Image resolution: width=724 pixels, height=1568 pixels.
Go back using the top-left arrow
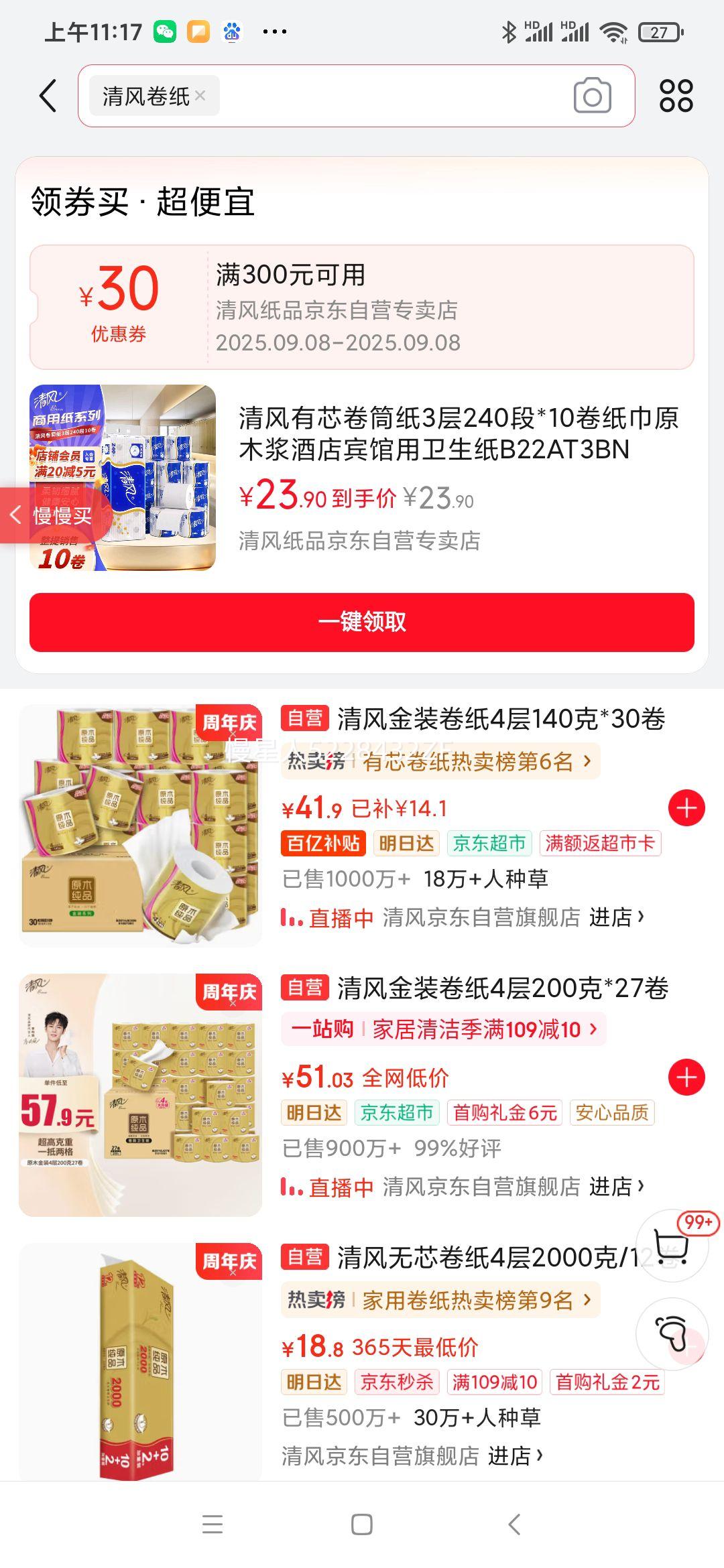(x=48, y=96)
